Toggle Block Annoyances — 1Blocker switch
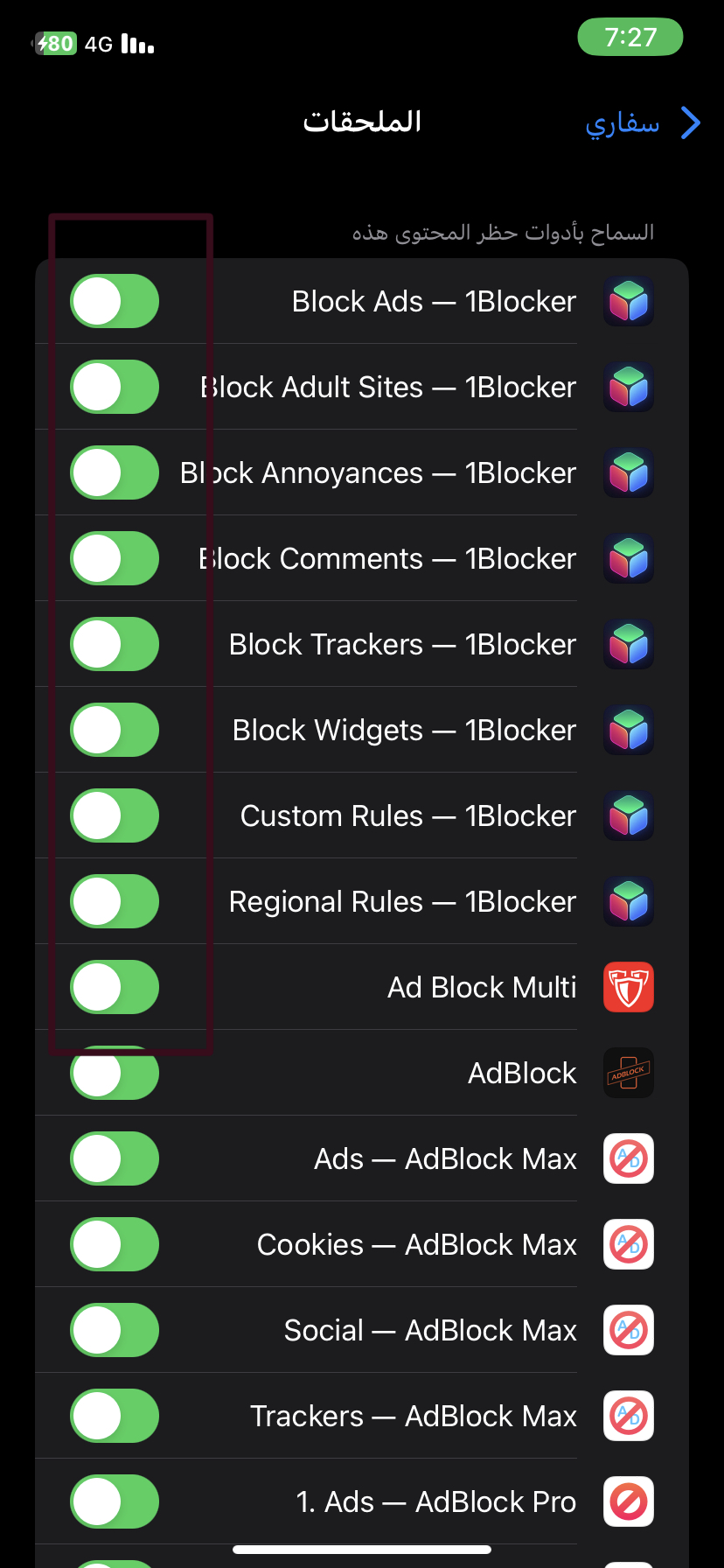This screenshot has height=1568, width=724. 115,472
